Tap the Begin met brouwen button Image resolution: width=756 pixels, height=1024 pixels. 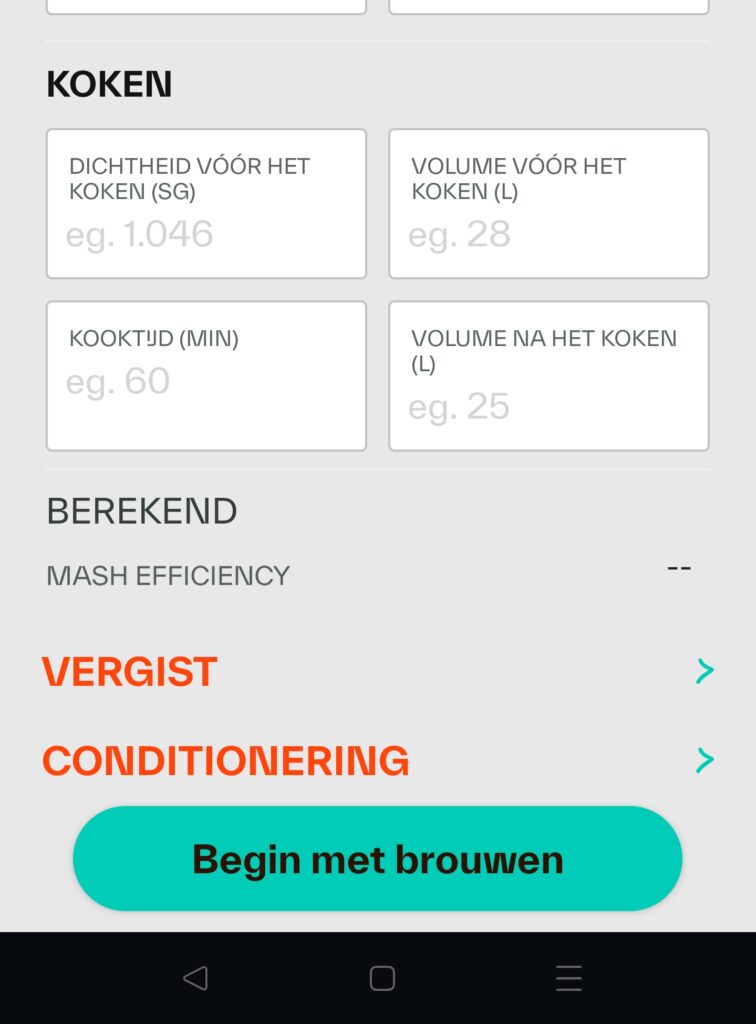[x=378, y=858]
